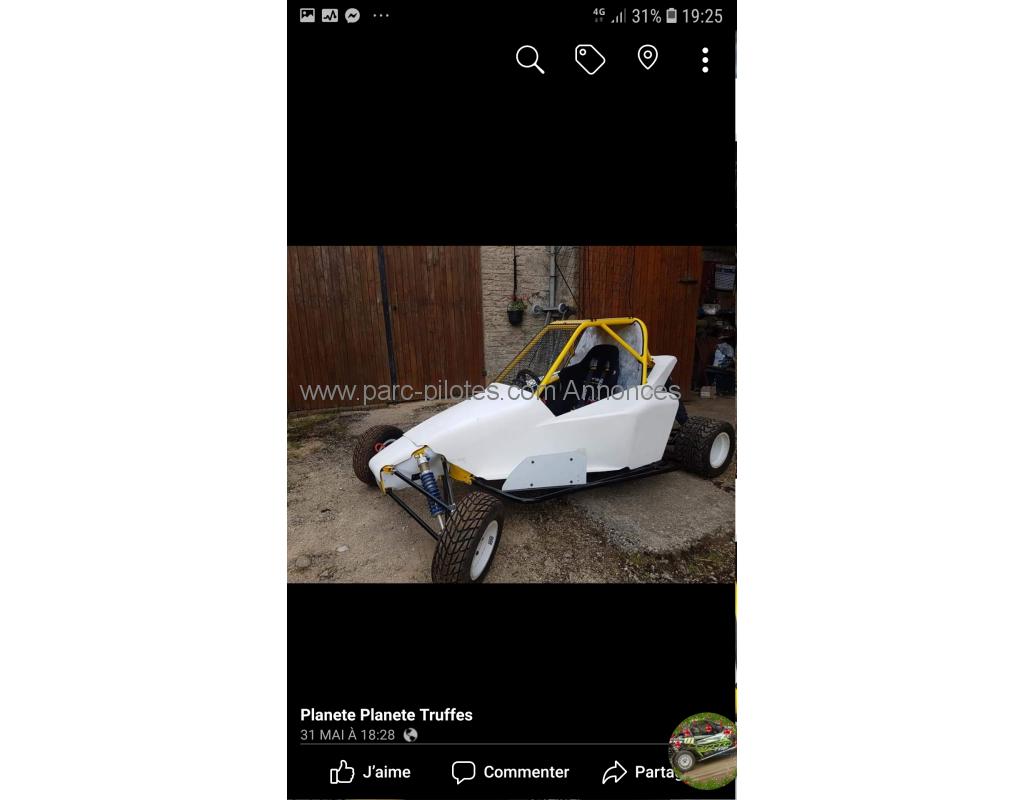Tap the tag photo icon
Image resolution: width=1024 pixels, height=800 pixels.
[590, 60]
